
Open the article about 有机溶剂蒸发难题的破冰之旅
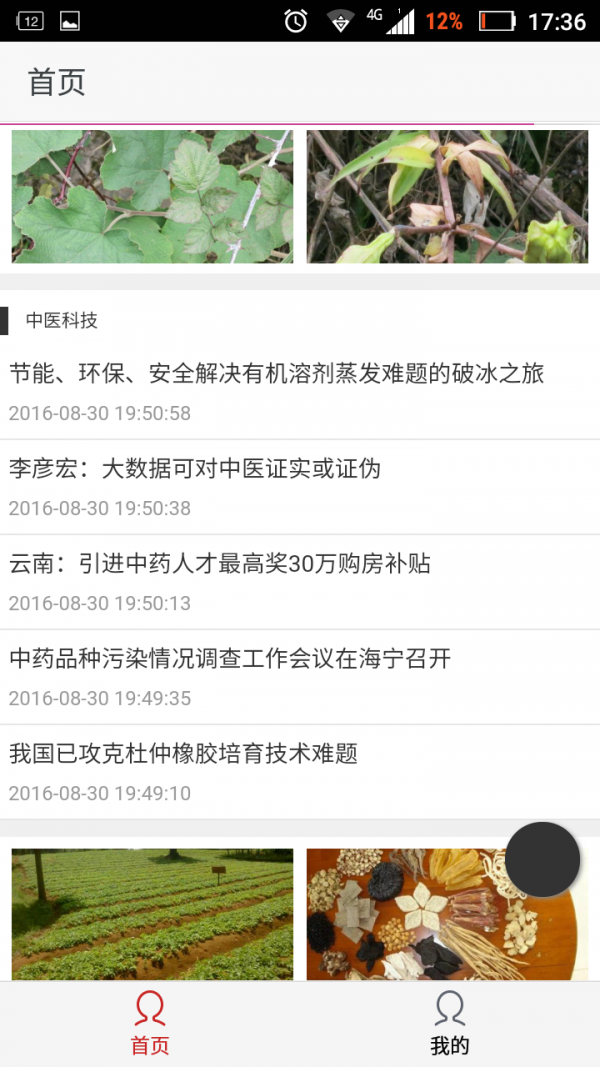(x=277, y=375)
